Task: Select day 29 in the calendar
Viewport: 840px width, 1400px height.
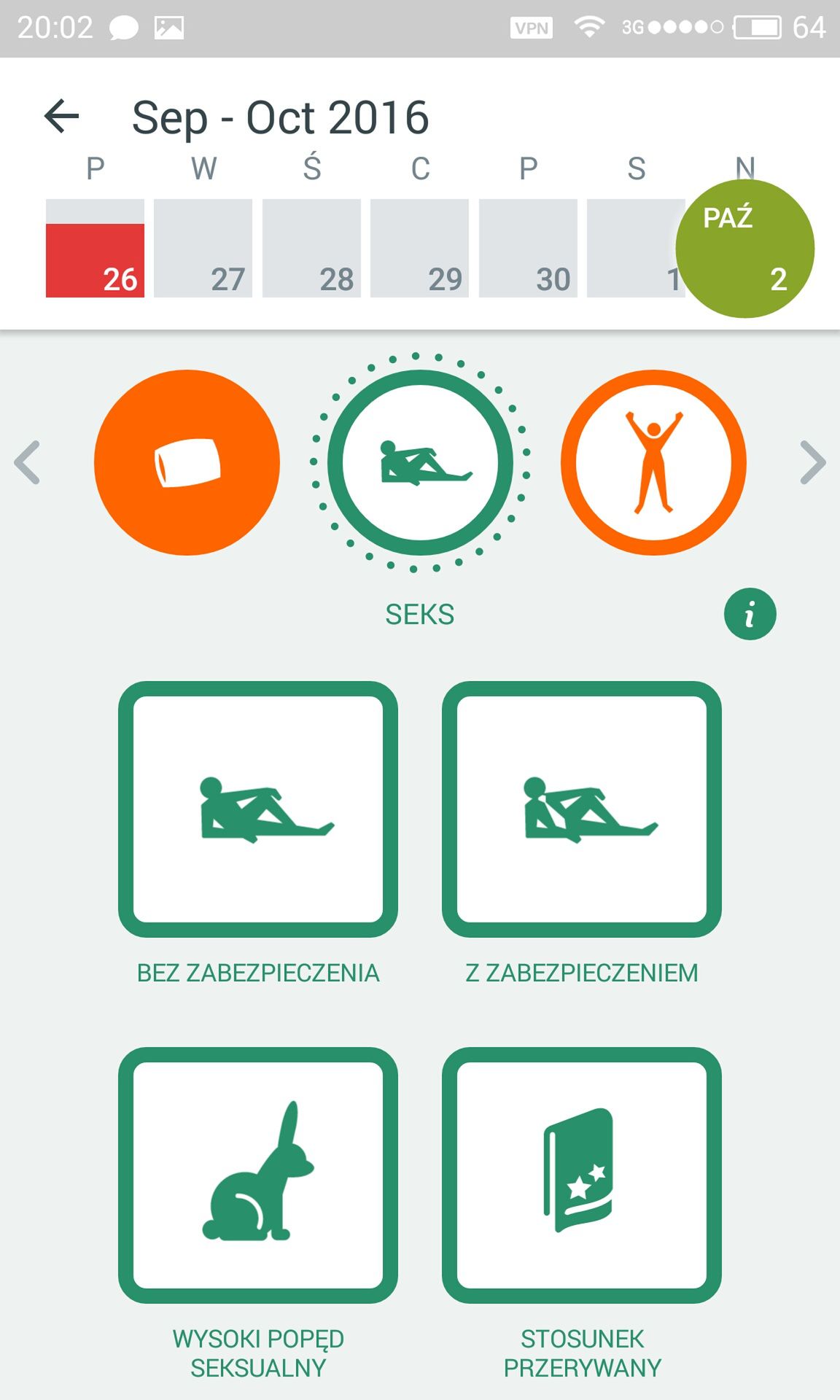Action: click(420, 248)
